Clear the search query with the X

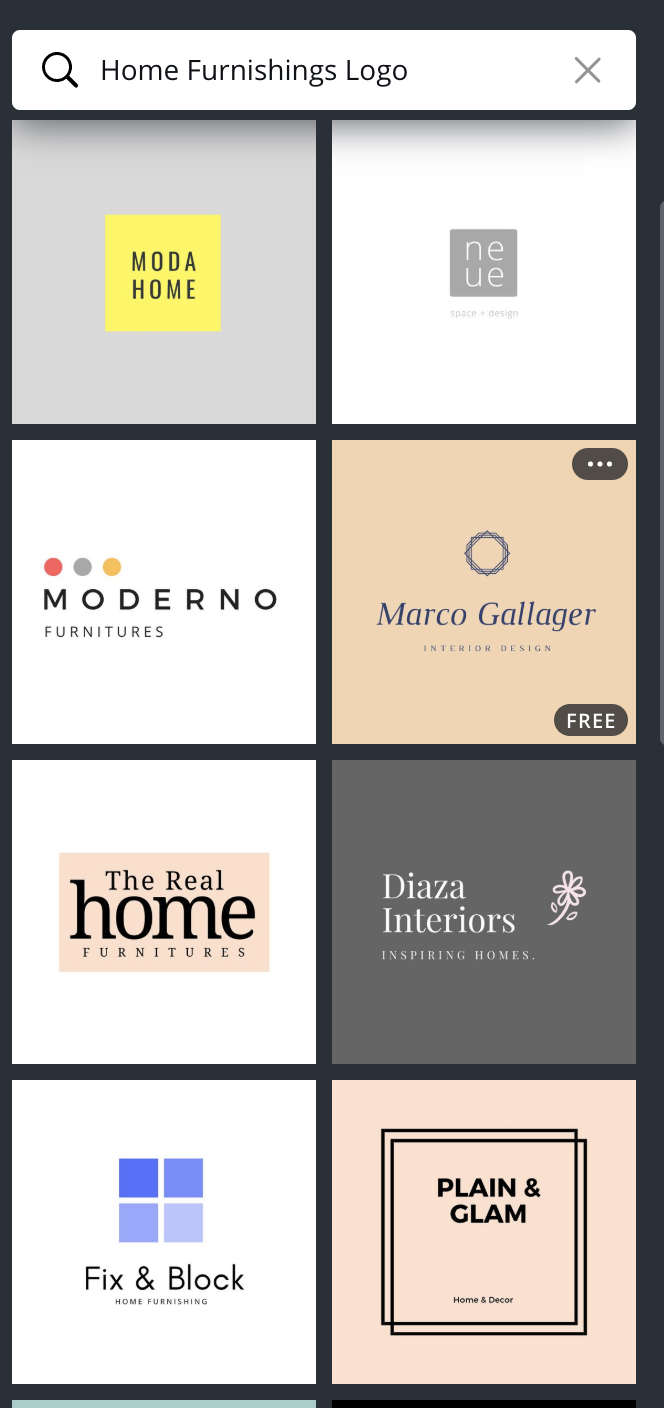(588, 70)
